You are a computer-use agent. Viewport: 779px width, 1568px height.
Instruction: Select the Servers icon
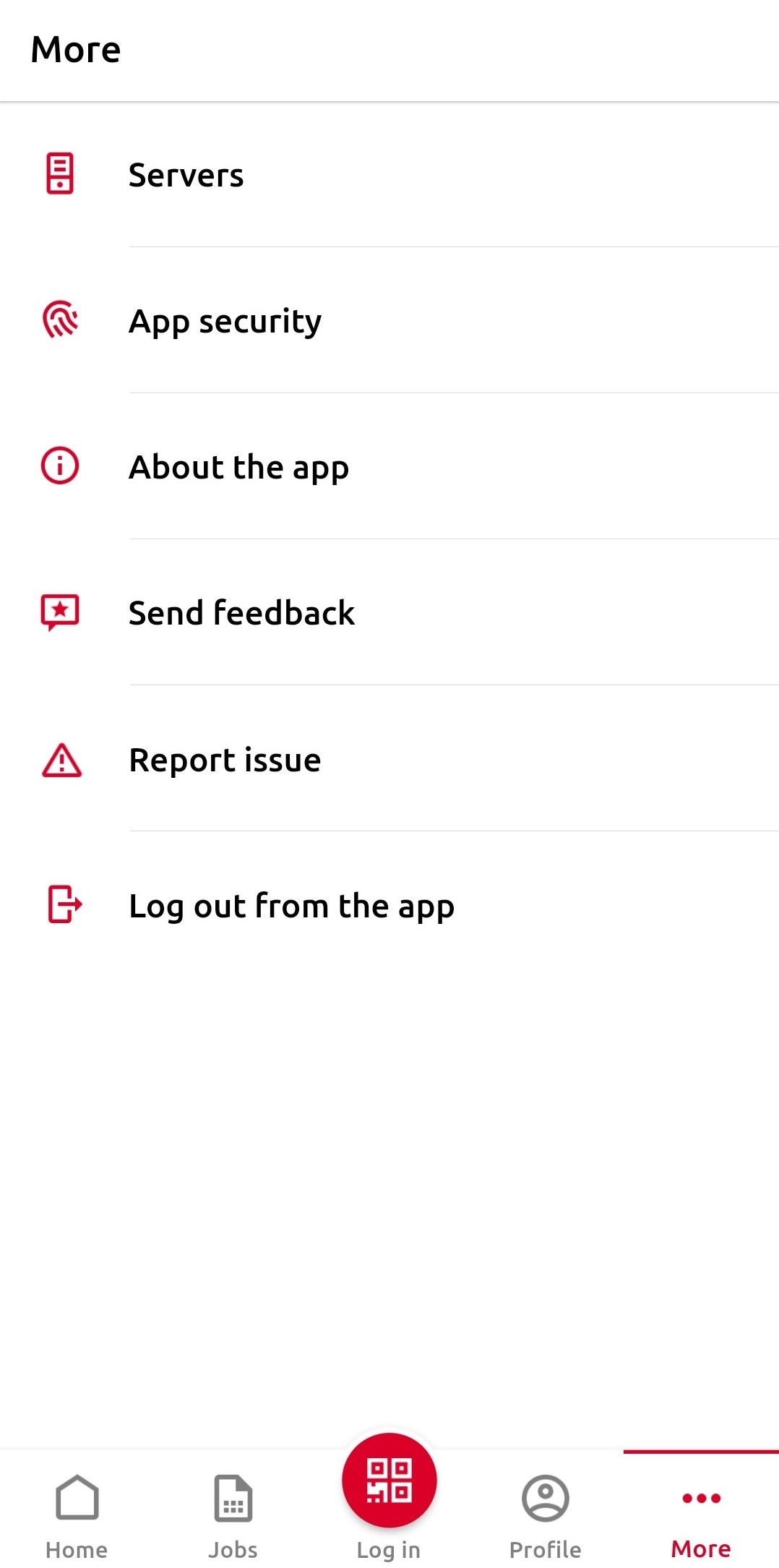pos(59,173)
